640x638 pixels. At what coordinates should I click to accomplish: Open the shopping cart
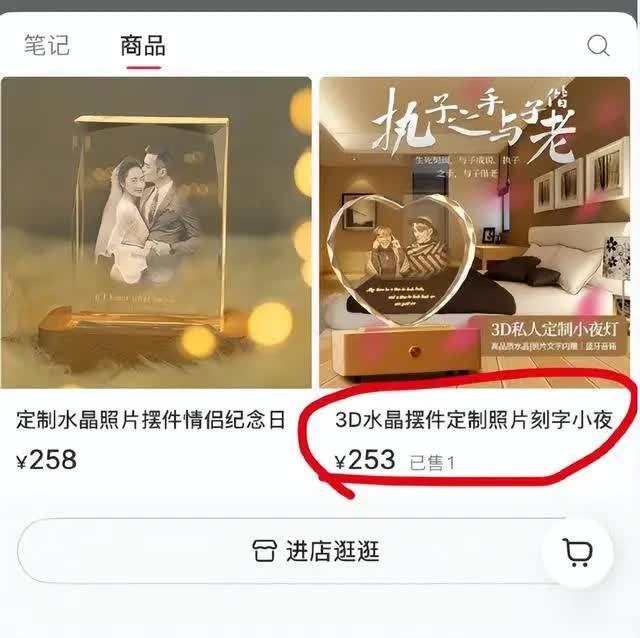[578, 552]
